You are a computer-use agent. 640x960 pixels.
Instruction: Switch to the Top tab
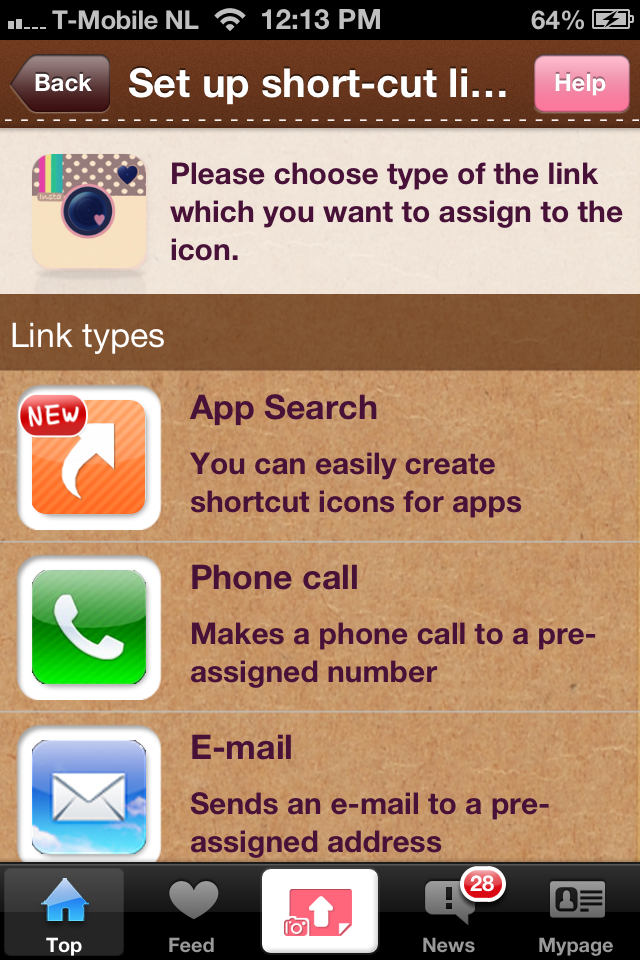pyautogui.click(x=64, y=912)
